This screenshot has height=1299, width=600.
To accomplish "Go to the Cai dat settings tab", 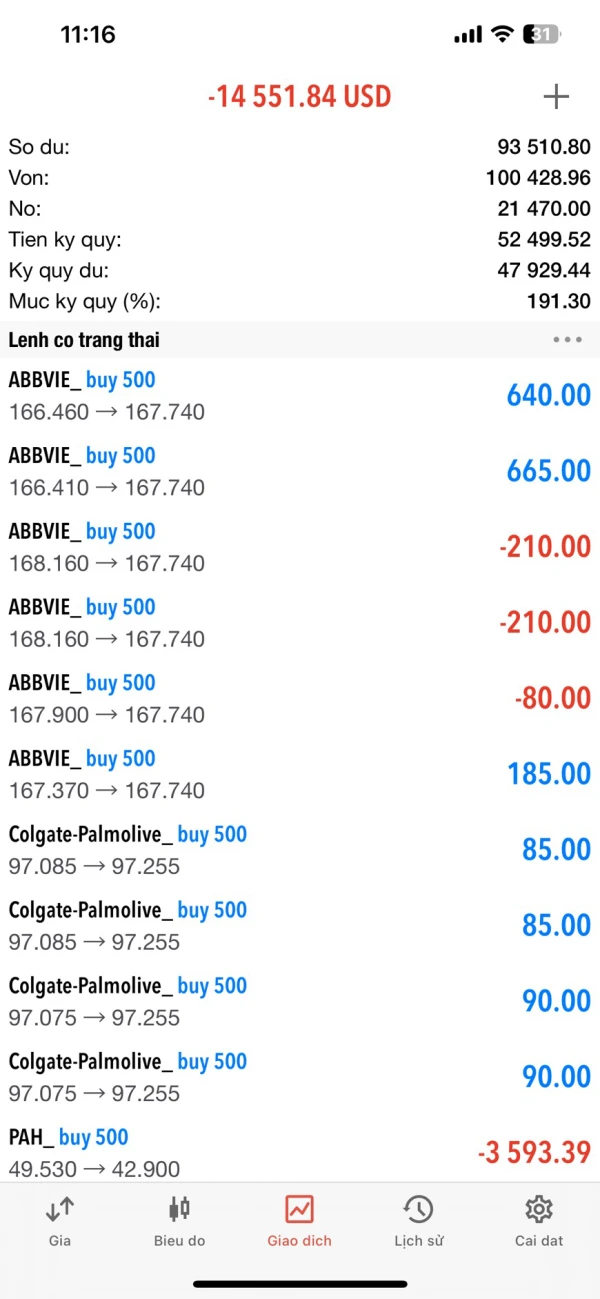I will click(539, 1221).
